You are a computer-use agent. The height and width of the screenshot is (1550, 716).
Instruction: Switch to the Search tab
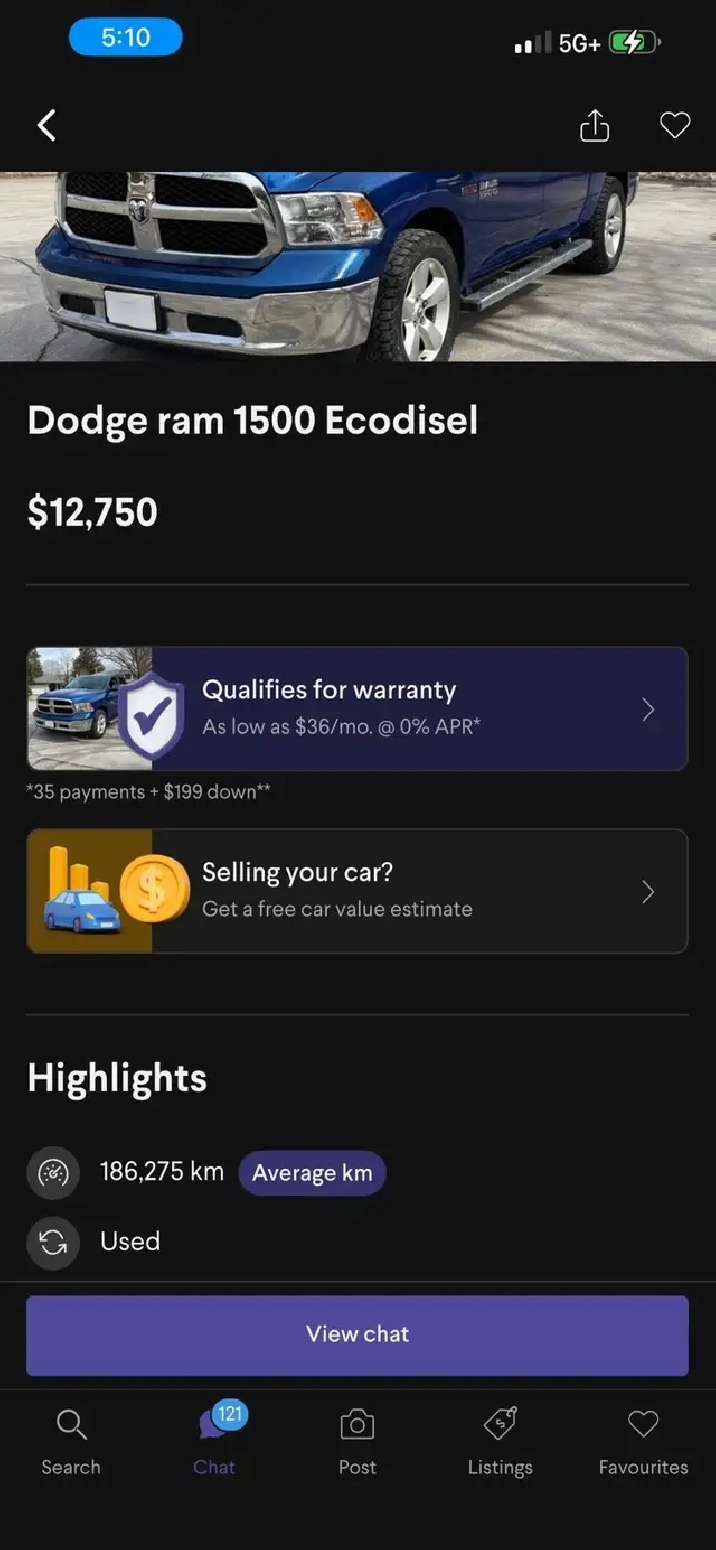71,1442
